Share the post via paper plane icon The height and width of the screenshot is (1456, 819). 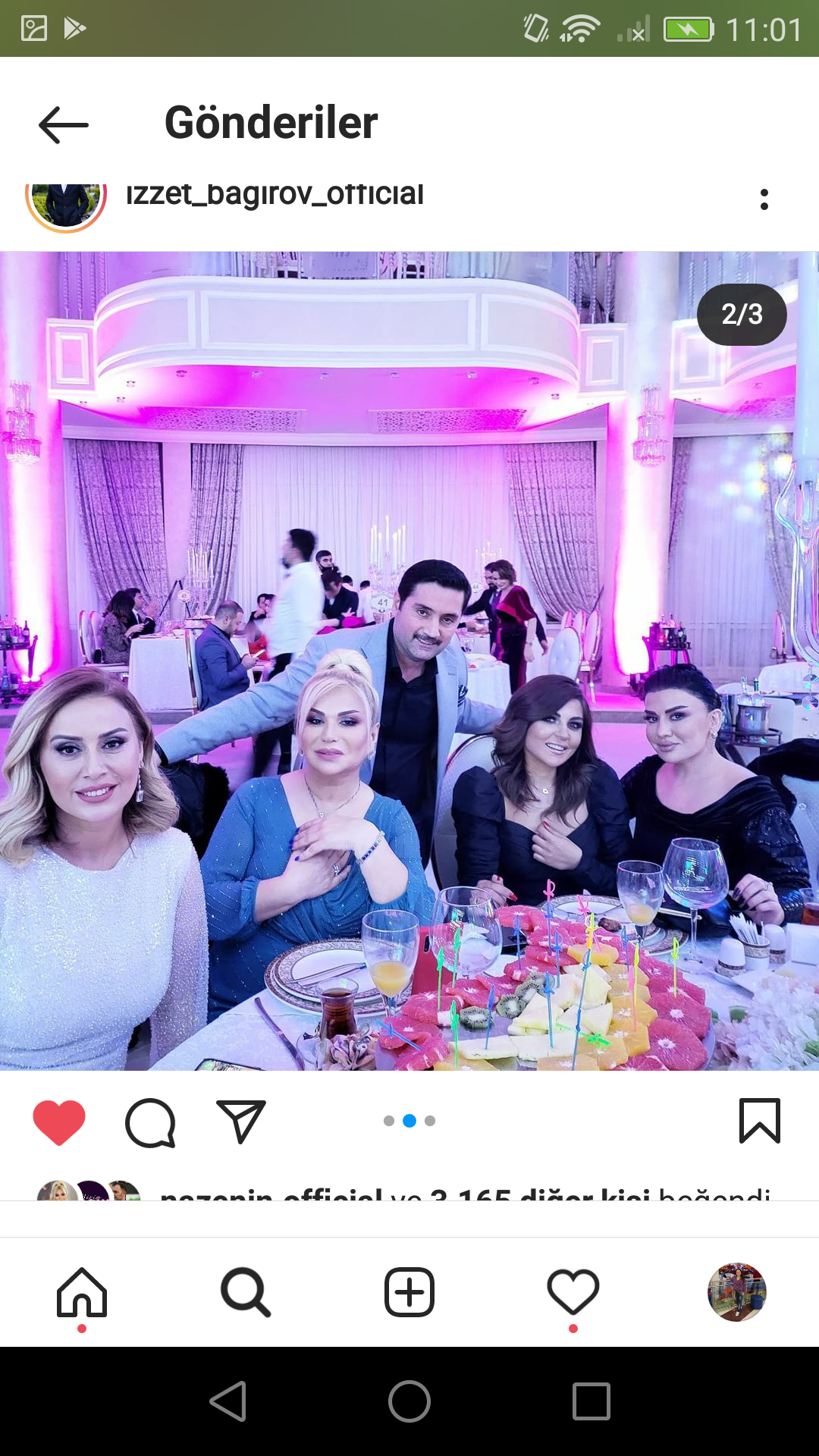point(241,1121)
